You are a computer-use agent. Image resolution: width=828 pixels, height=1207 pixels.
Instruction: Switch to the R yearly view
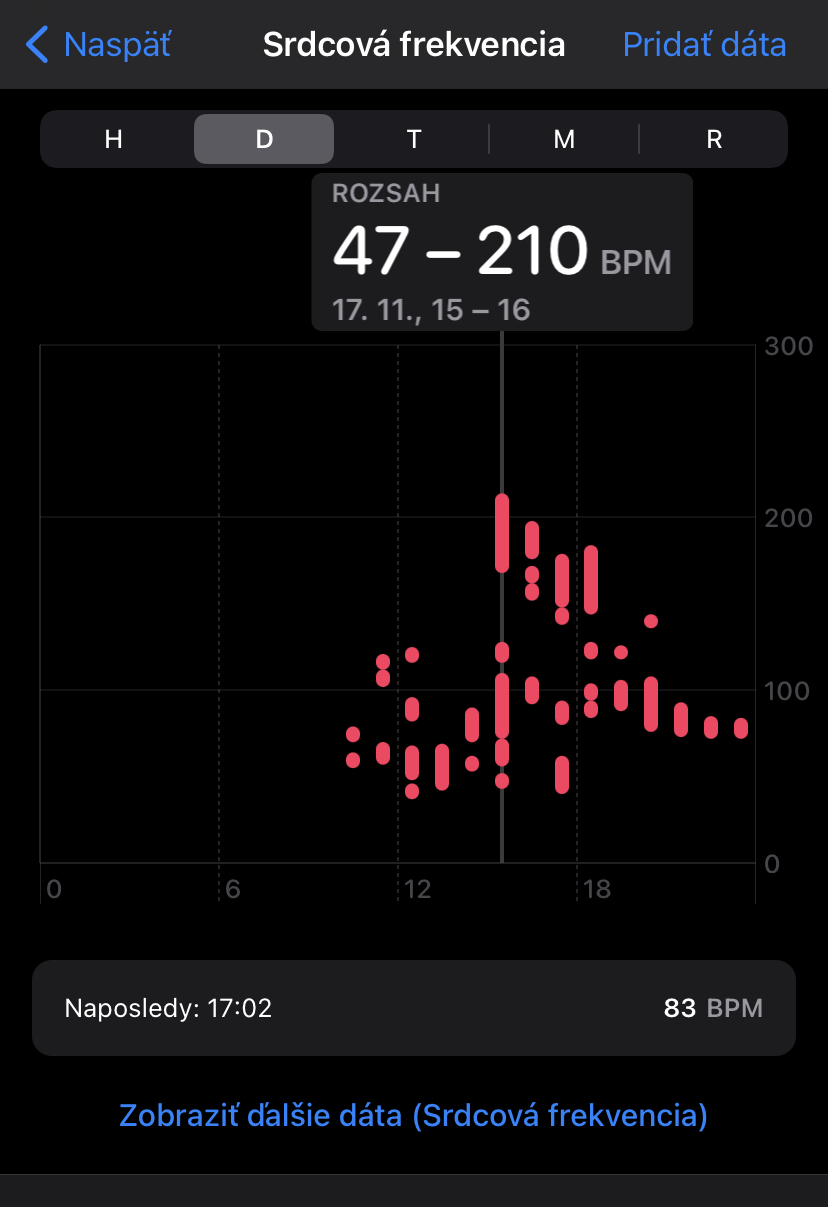tap(714, 139)
